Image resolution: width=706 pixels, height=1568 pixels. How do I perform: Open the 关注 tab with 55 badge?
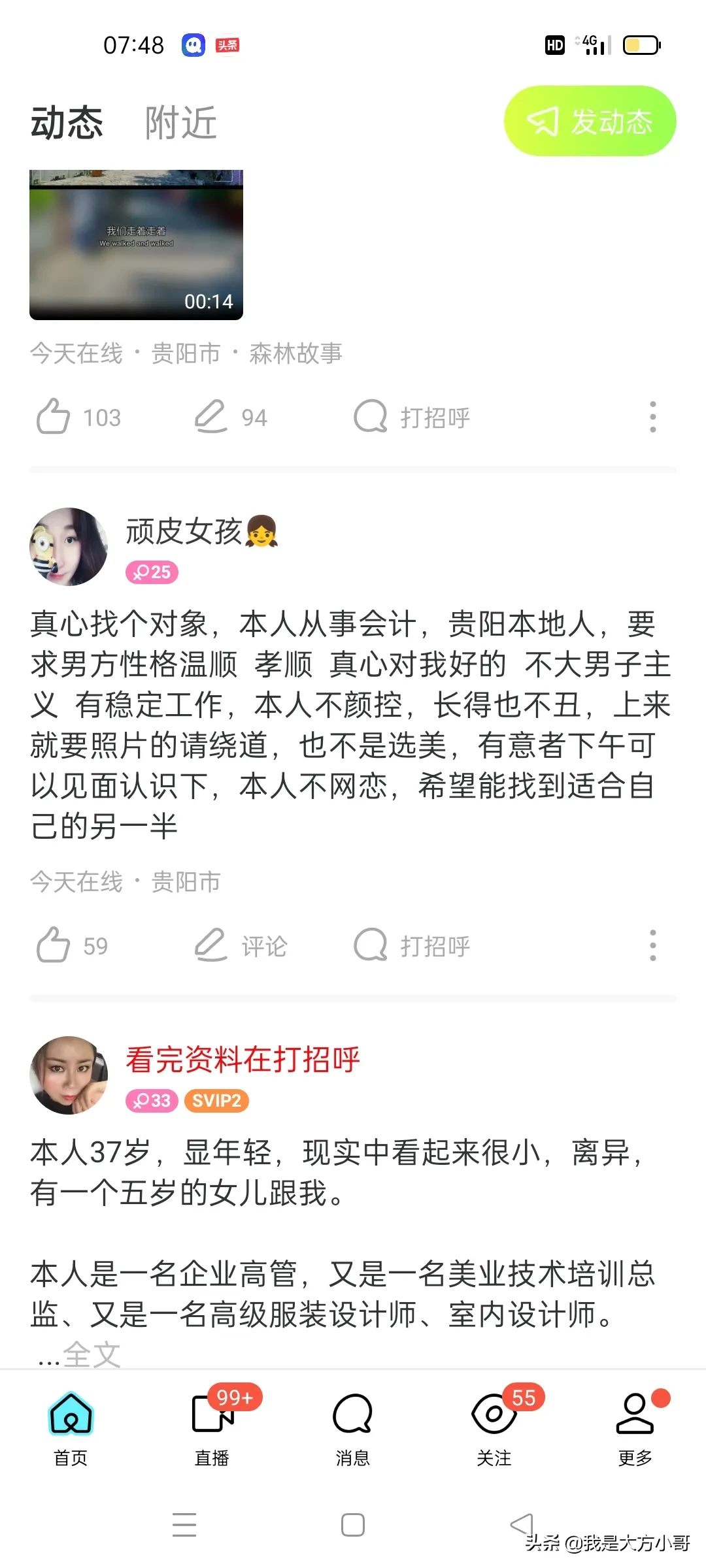(494, 1428)
